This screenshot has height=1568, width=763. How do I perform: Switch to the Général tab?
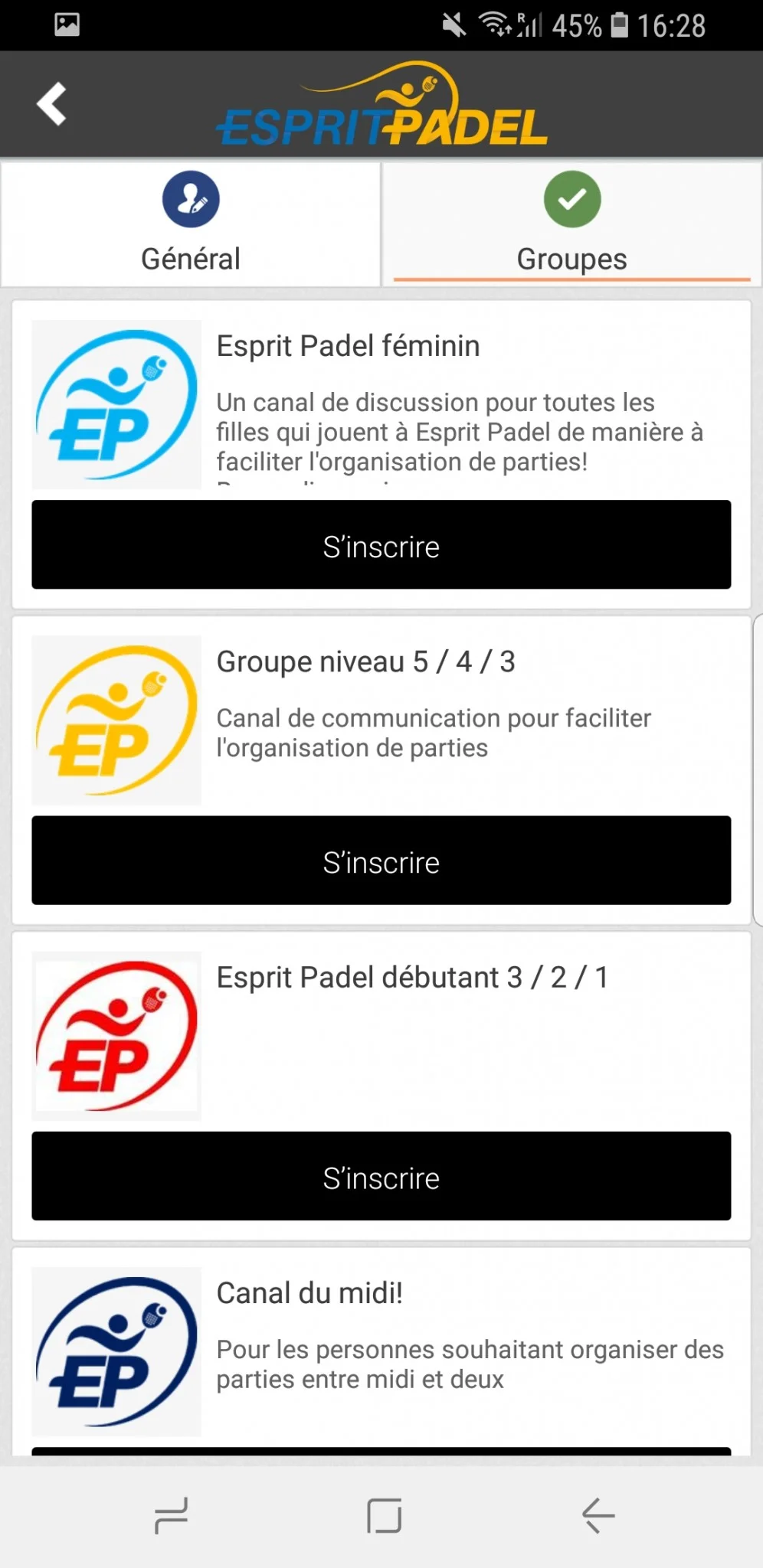(191, 224)
